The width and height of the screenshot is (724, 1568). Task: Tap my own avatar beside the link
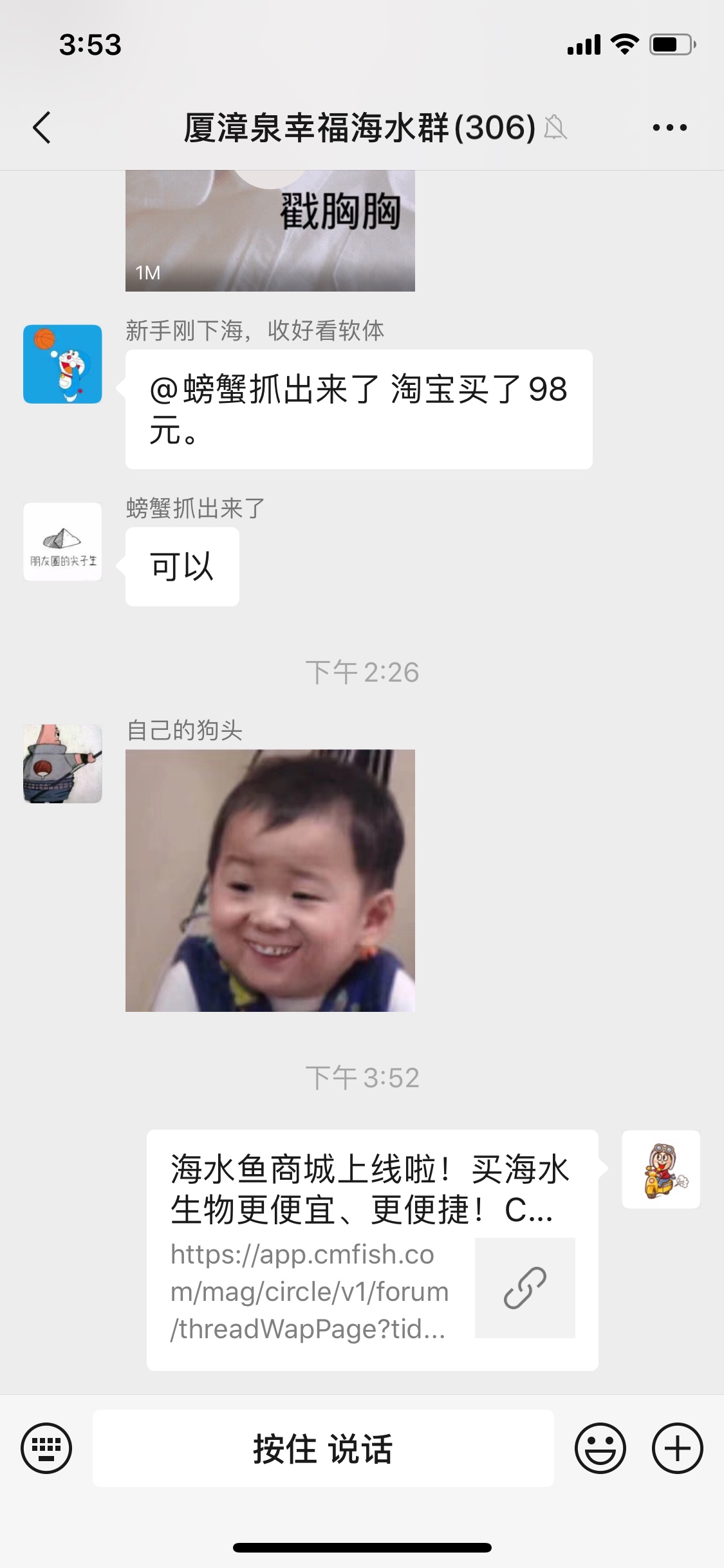660,1170
